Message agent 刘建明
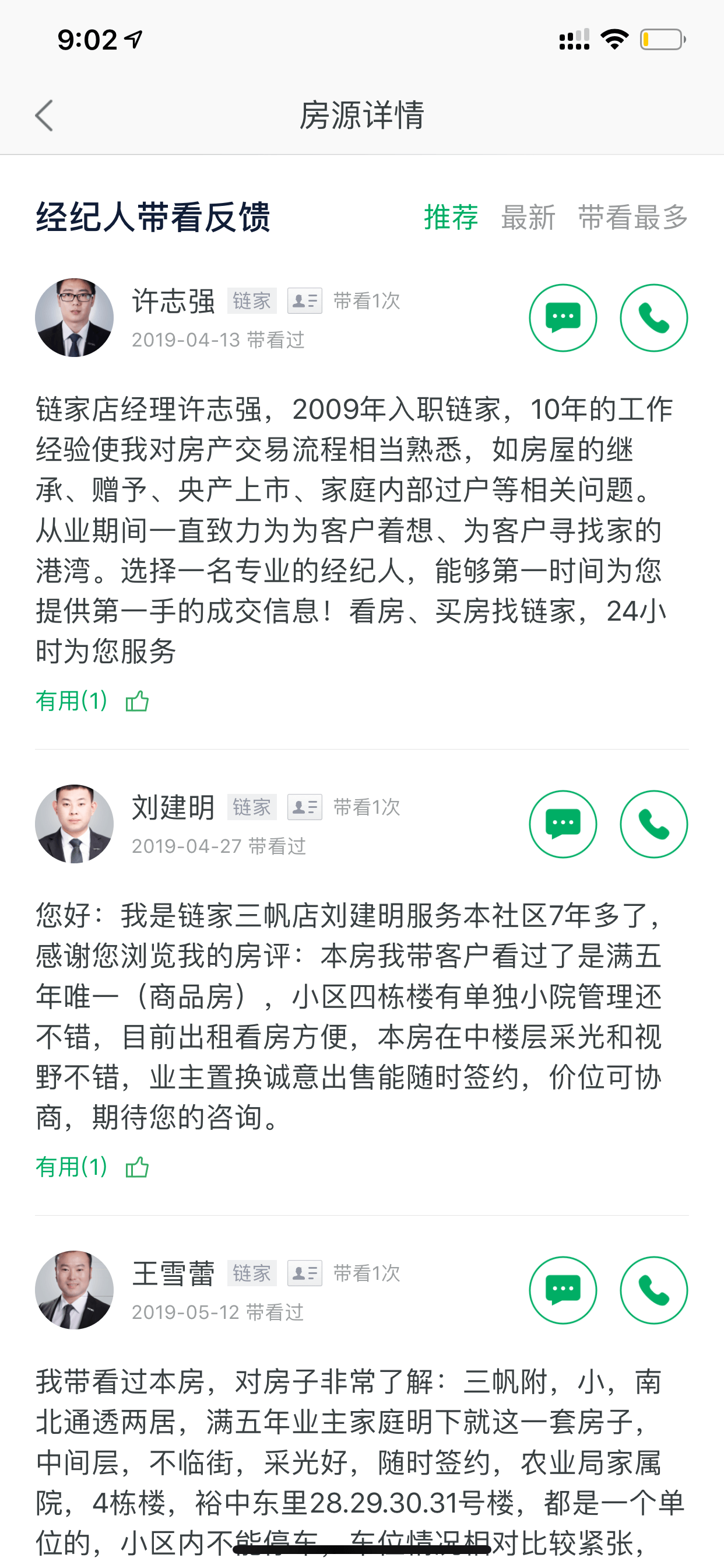Image resolution: width=724 pixels, height=1568 pixels. [563, 824]
